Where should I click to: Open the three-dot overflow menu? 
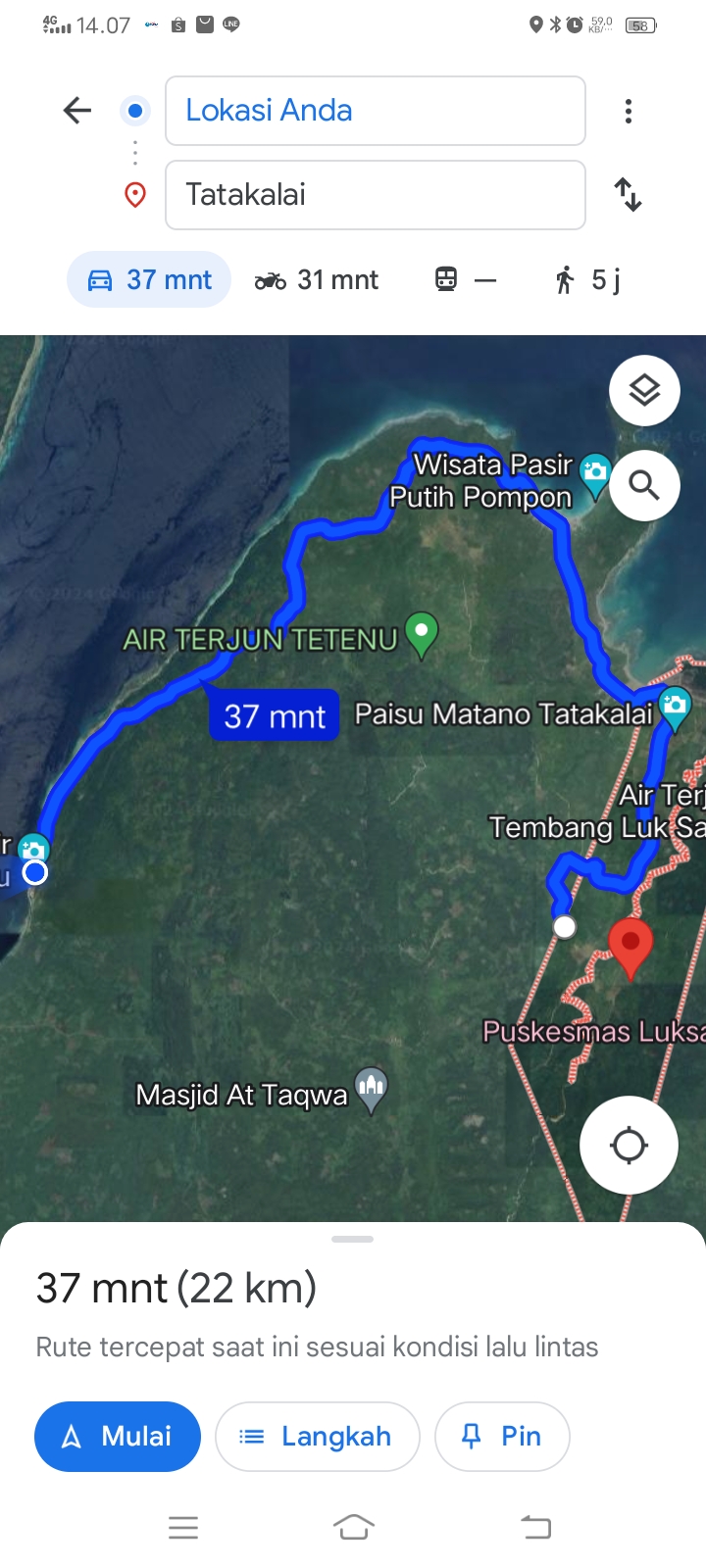click(629, 111)
